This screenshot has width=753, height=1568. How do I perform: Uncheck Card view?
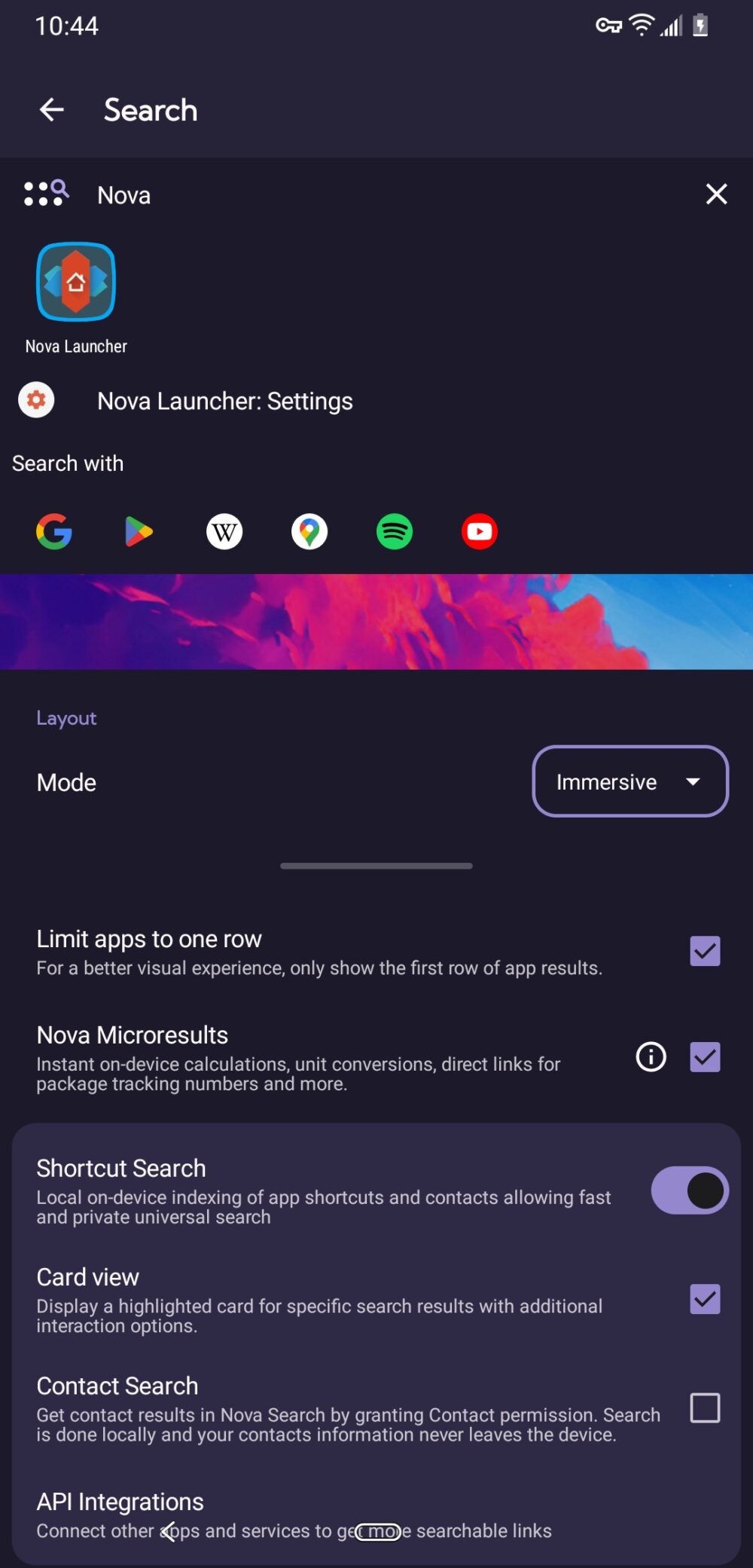pos(703,1299)
